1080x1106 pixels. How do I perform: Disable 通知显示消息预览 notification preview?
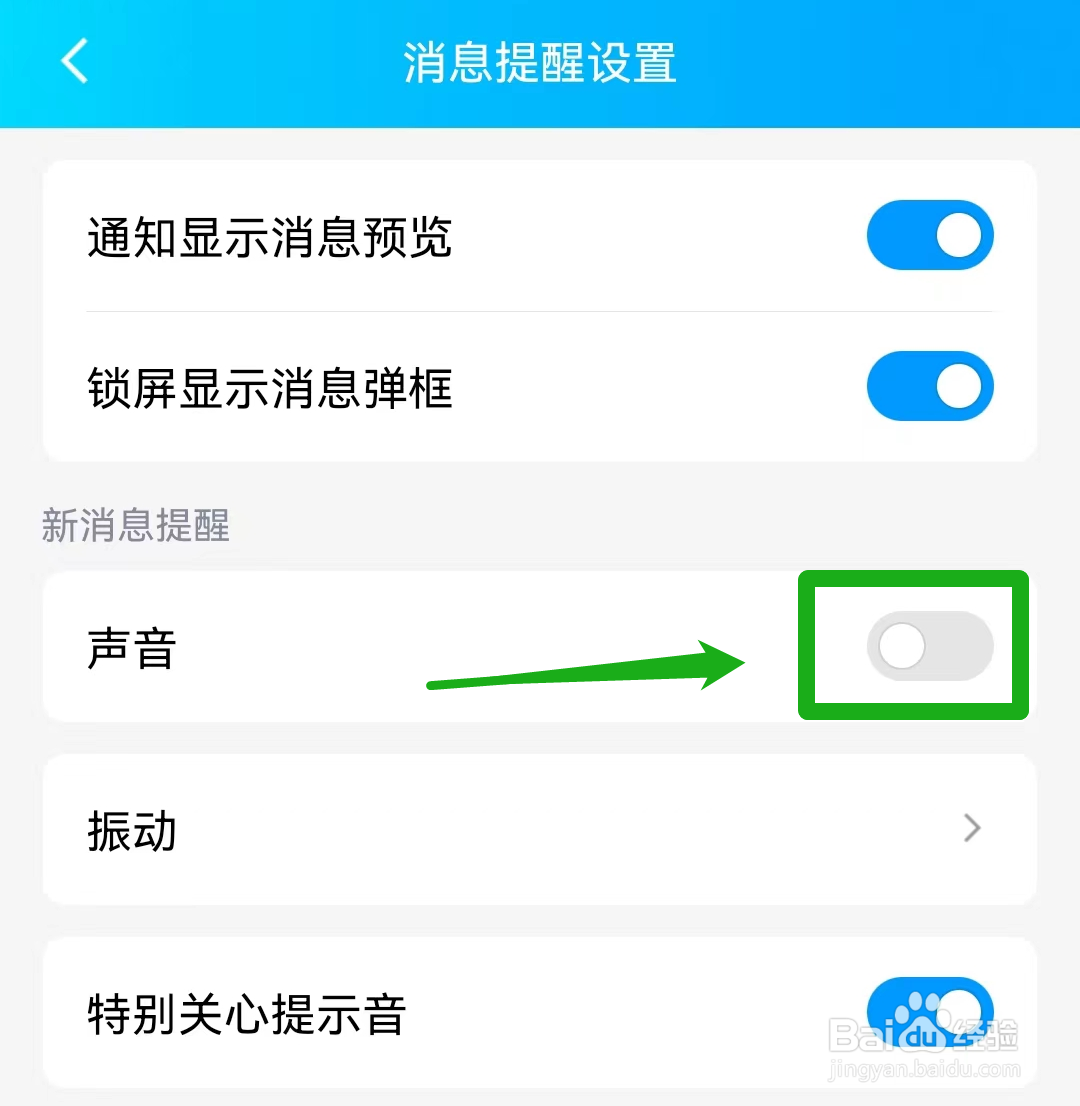pos(930,235)
